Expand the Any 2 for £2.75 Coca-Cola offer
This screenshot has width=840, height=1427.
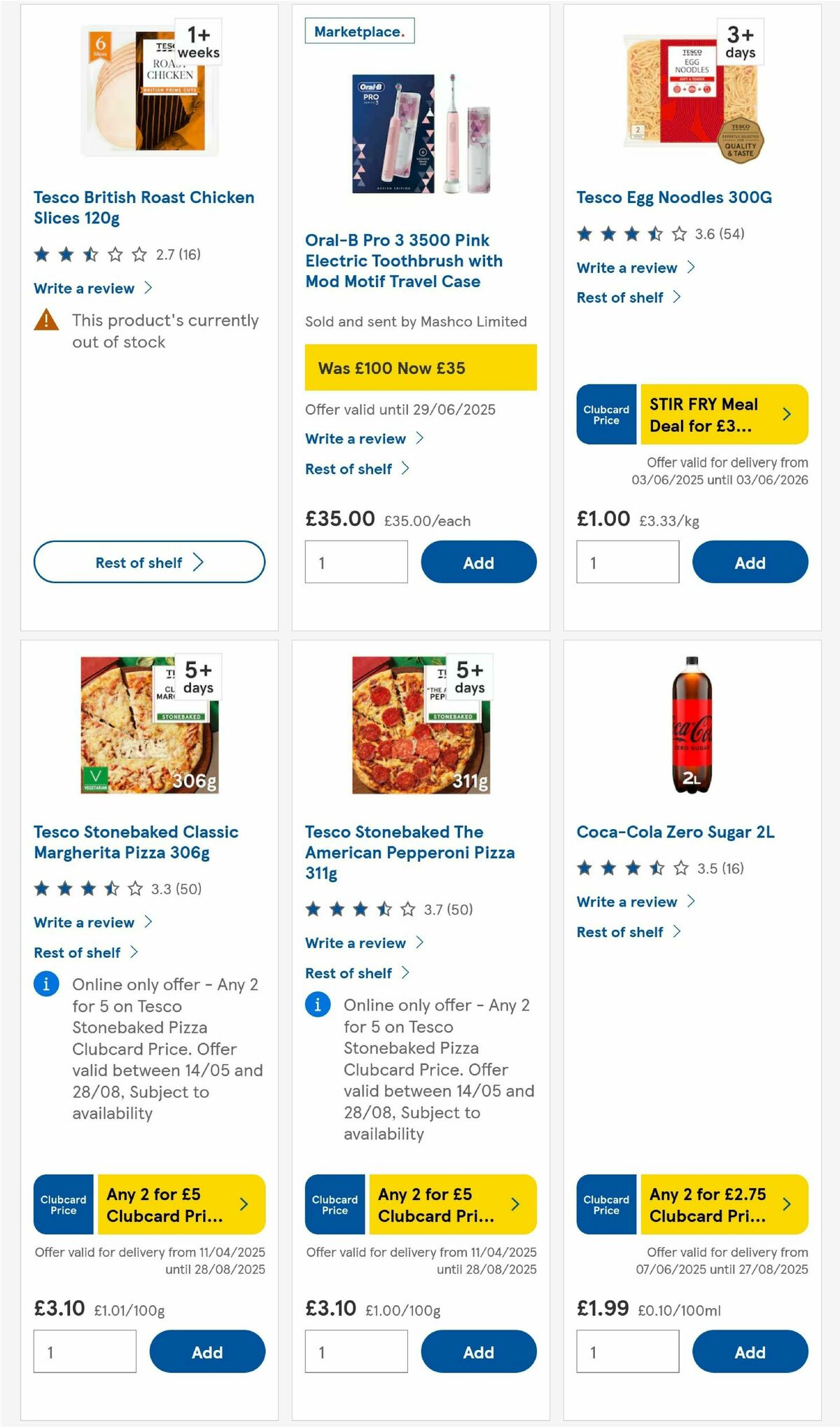point(721,1205)
